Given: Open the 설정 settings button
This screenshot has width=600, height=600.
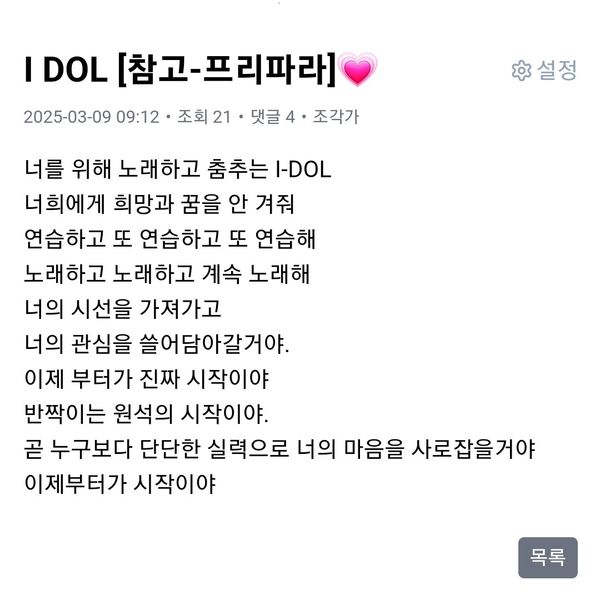Looking at the screenshot, I should point(544,70).
